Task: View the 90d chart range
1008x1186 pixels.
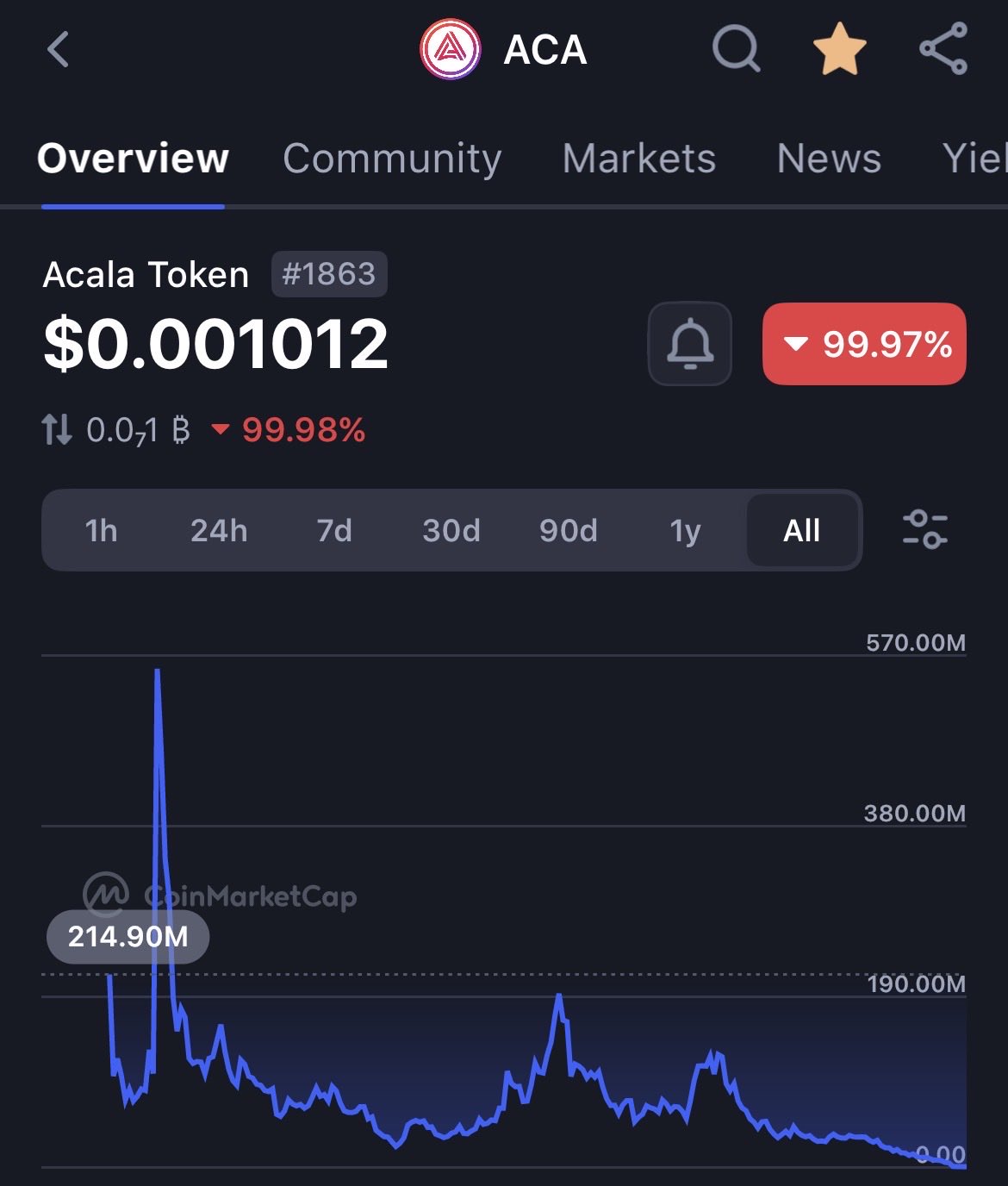Action: pyautogui.click(x=569, y=530)
